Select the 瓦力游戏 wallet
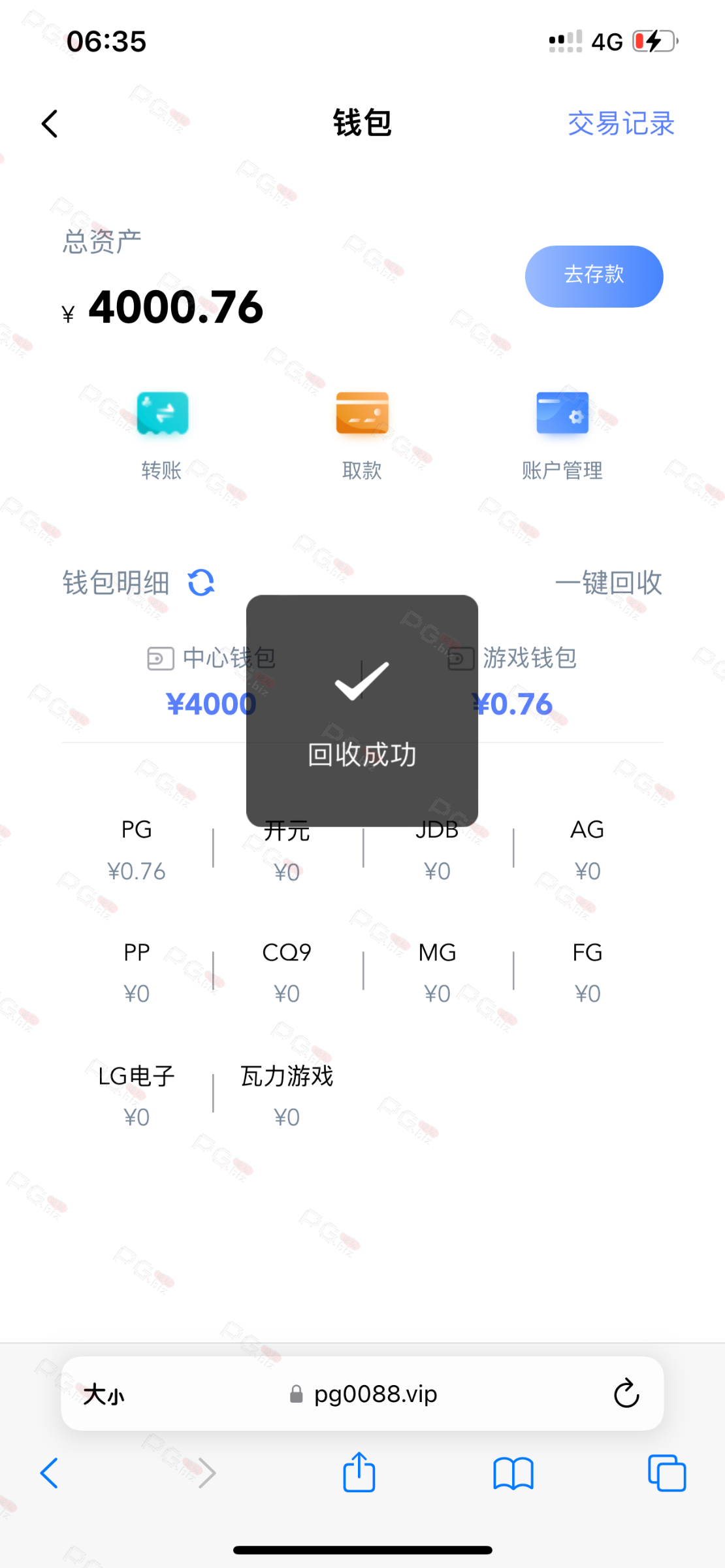 tap(287, 1096)
